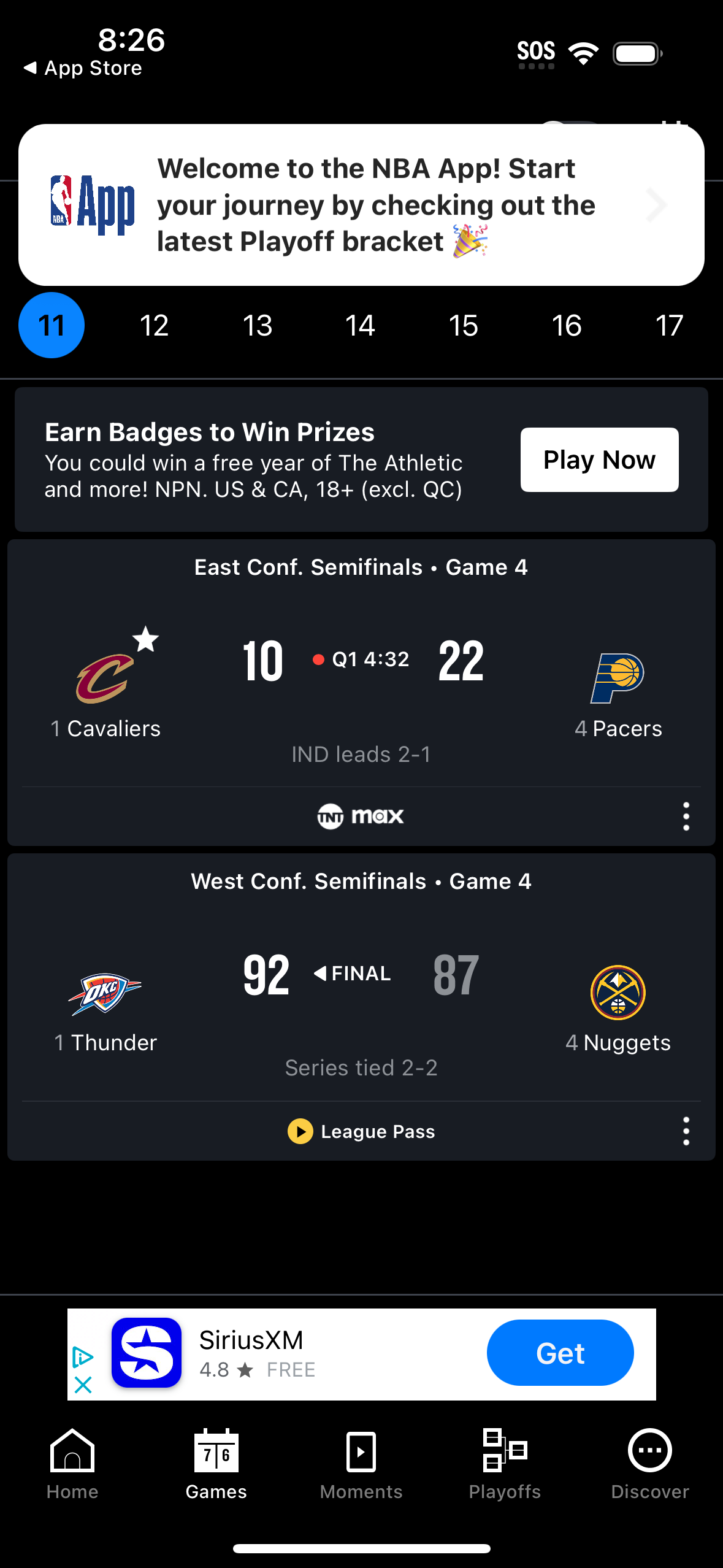Tap the Play Now button

point(599,459)
